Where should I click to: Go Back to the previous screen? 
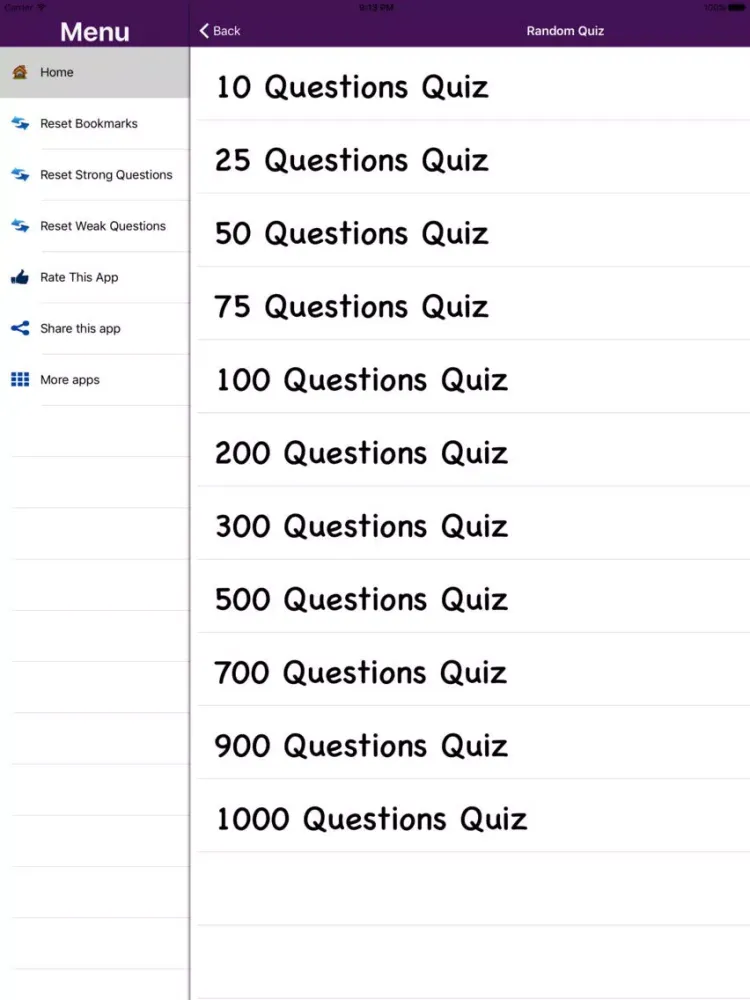pyautogui.click(x=218, y=31)
